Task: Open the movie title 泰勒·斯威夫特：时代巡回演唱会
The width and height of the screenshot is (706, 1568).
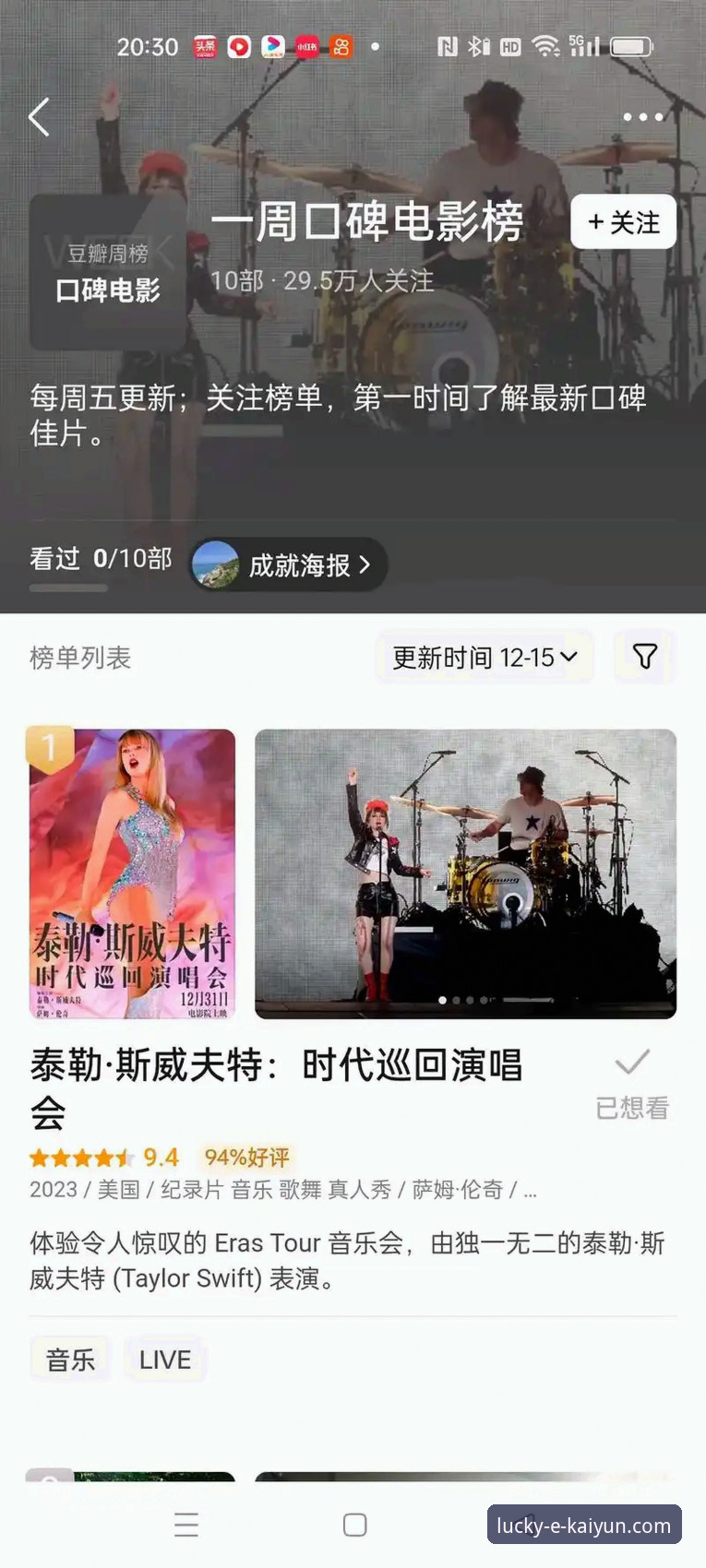Action: [275, 1087]
